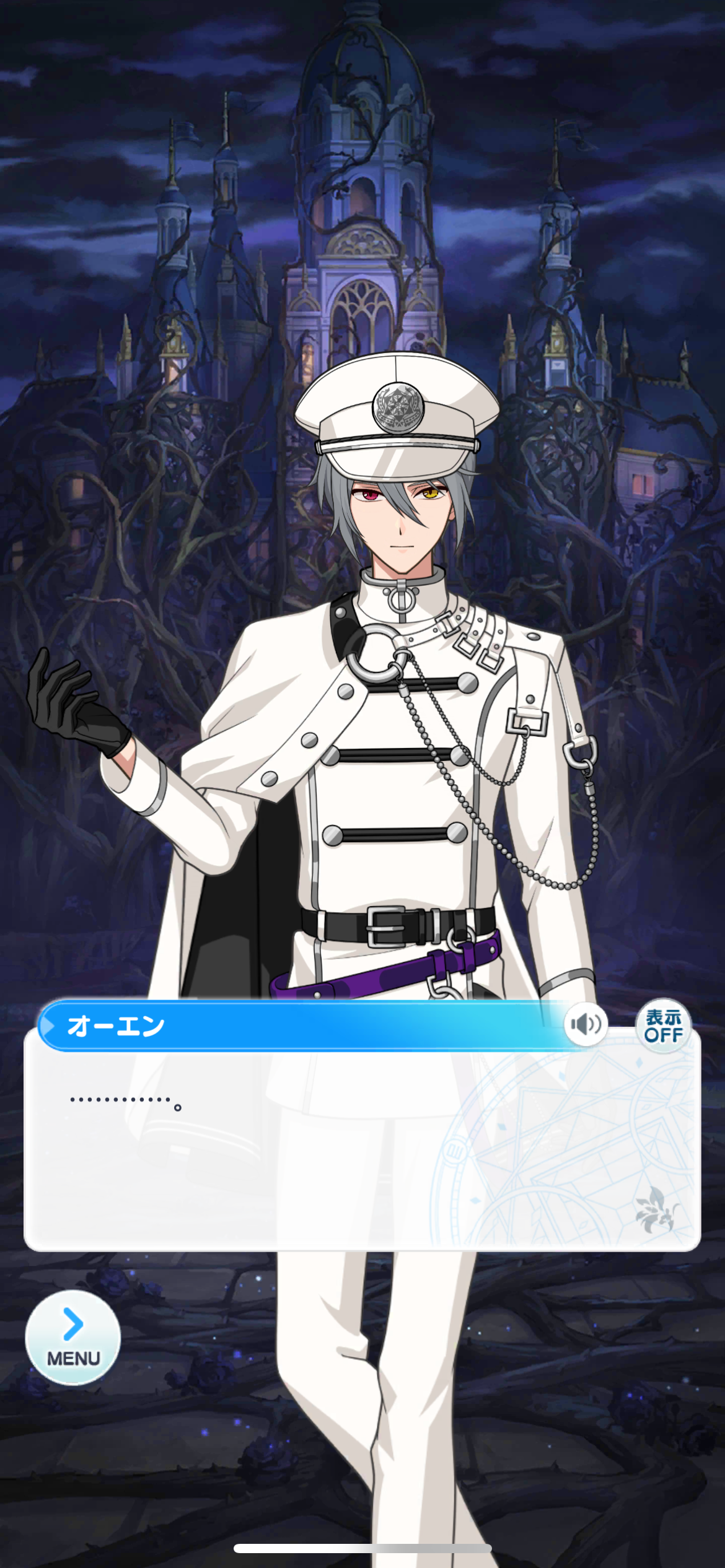Viewport: 725px width, 1568px height.
Task: Open the MENU button
Action: click(x=73, y=1337)
